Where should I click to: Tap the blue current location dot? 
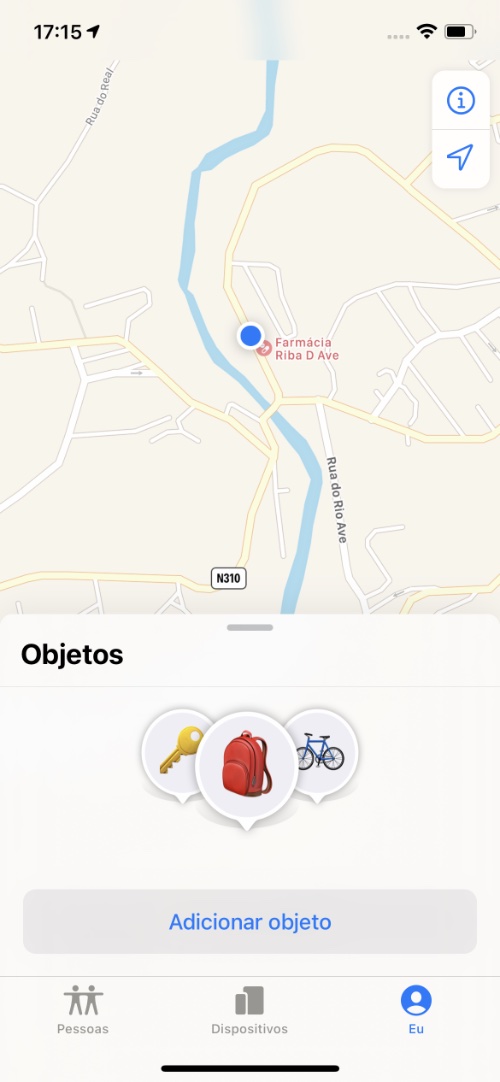[250, 336]
